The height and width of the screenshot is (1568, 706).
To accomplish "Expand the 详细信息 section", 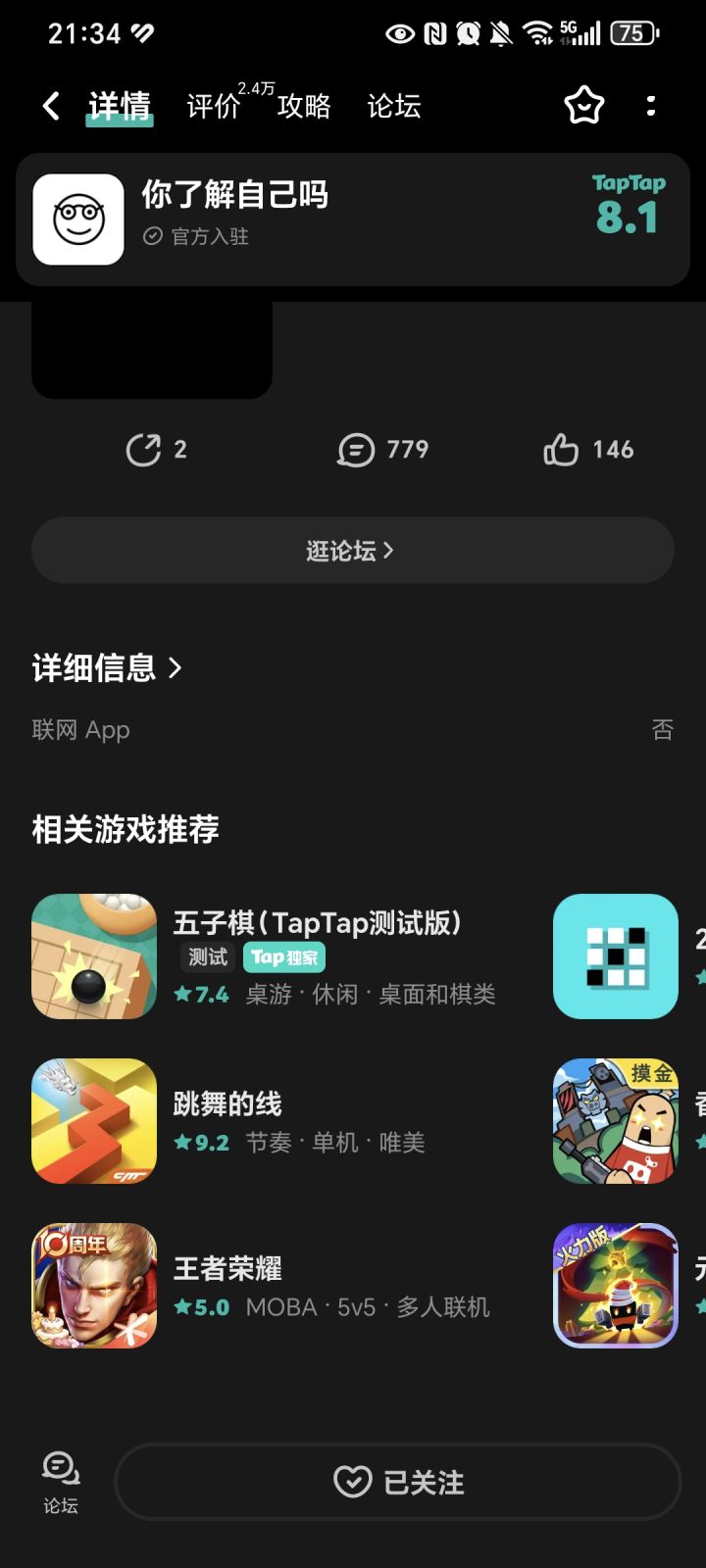I will pos(108,666).
